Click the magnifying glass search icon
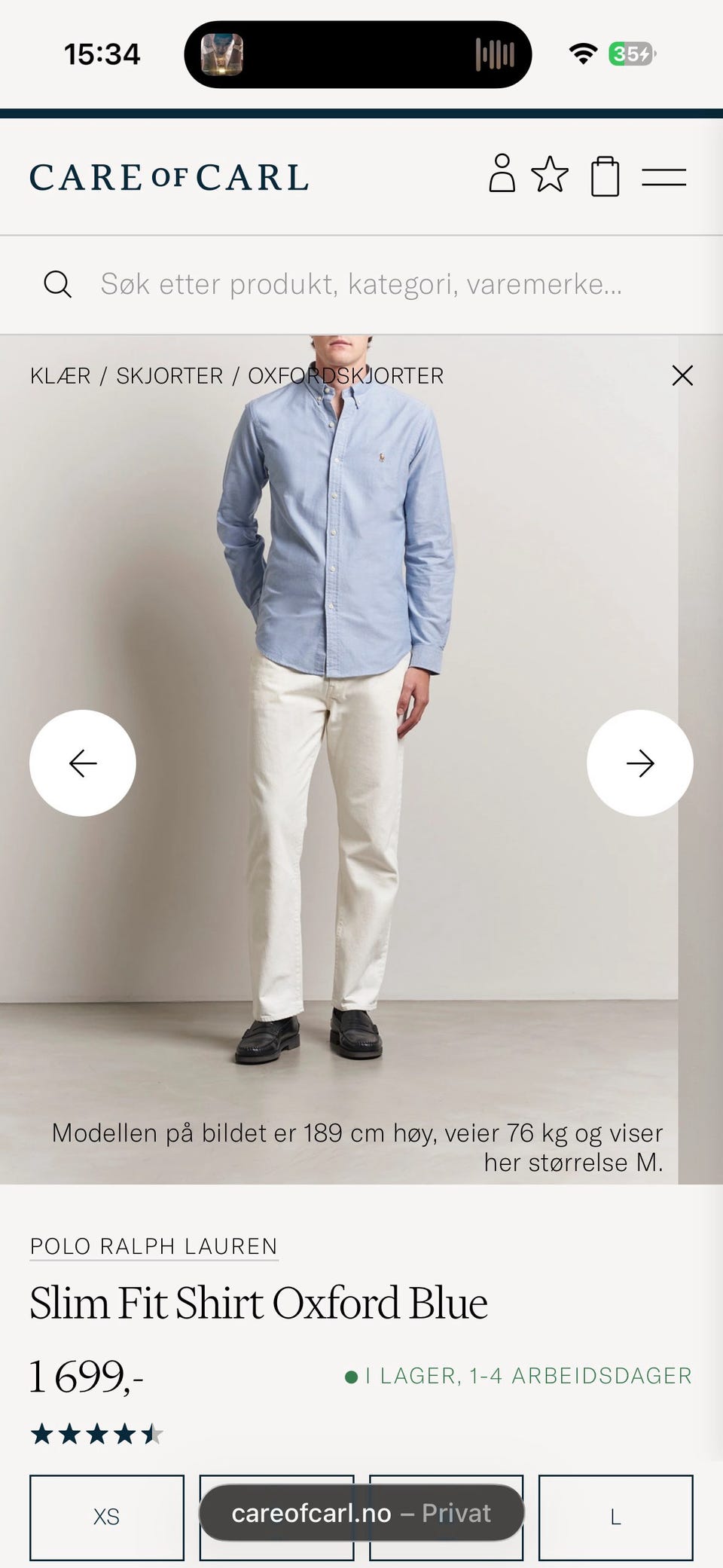This screenshot has height=1568, width=723. [x=59, y=284]
